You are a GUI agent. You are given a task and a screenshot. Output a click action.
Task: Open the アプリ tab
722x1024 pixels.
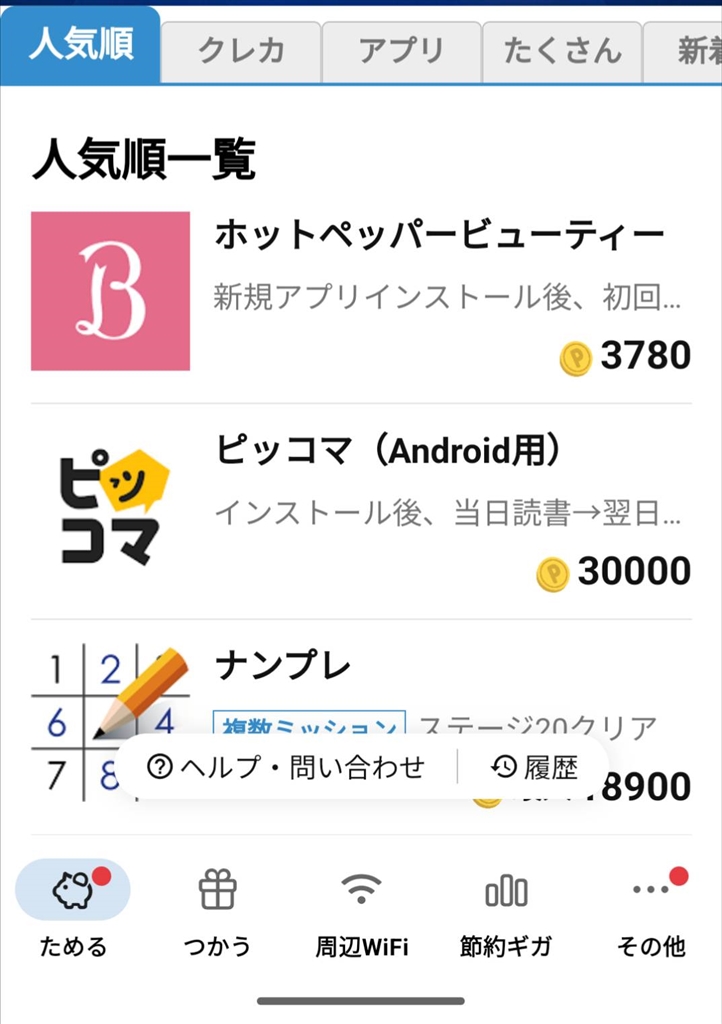[x=401, y=51]
